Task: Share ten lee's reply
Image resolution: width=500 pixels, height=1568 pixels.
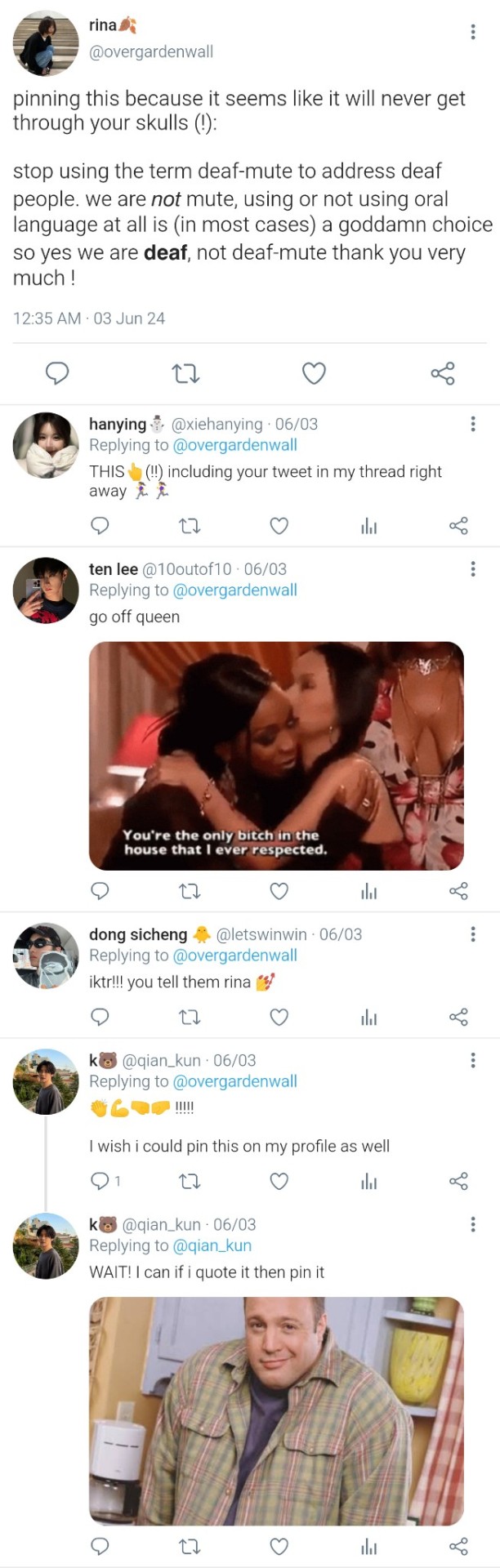Action: [x=458, y=891]
